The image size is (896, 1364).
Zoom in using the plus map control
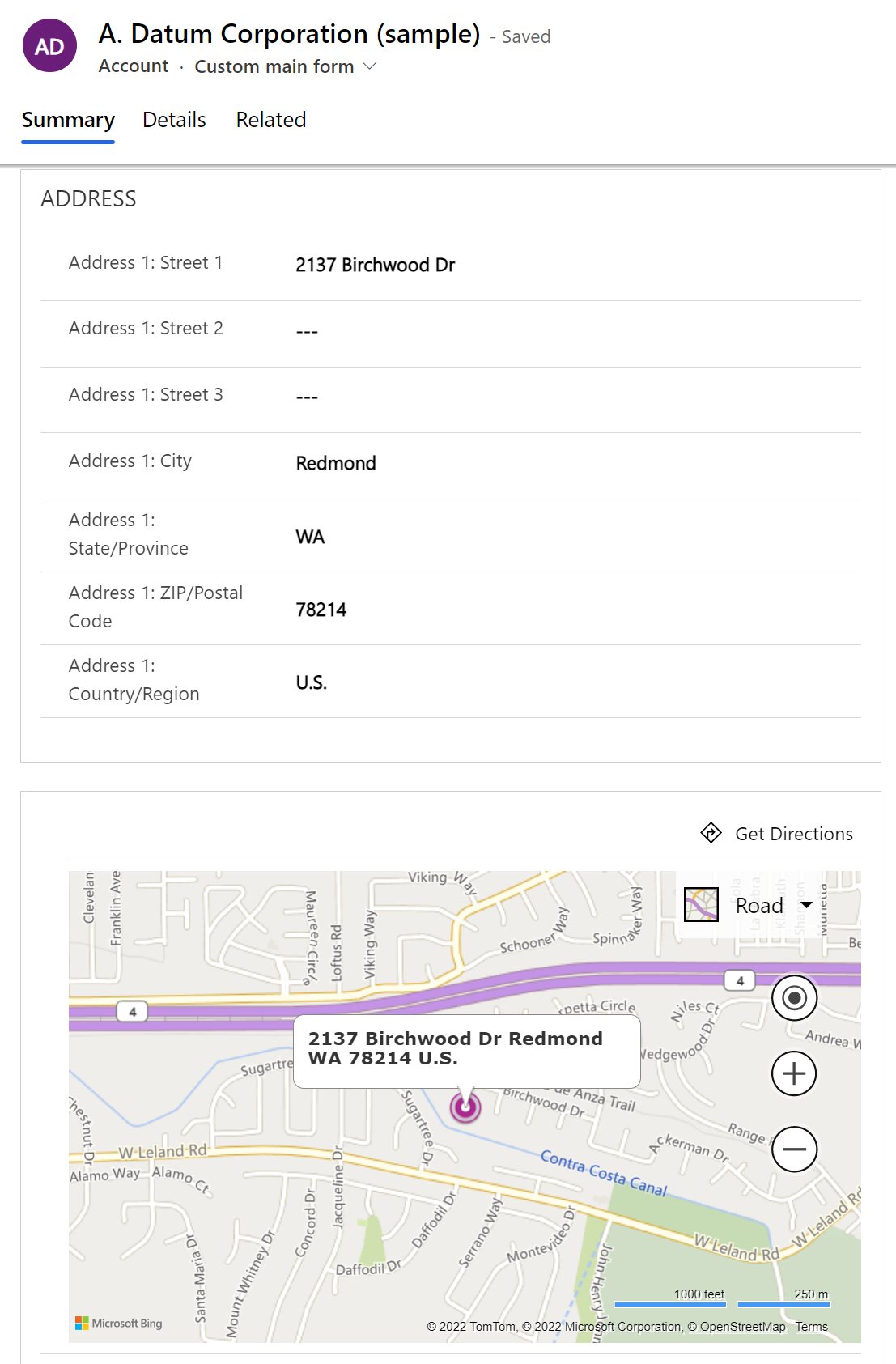tap(794, 1073)
